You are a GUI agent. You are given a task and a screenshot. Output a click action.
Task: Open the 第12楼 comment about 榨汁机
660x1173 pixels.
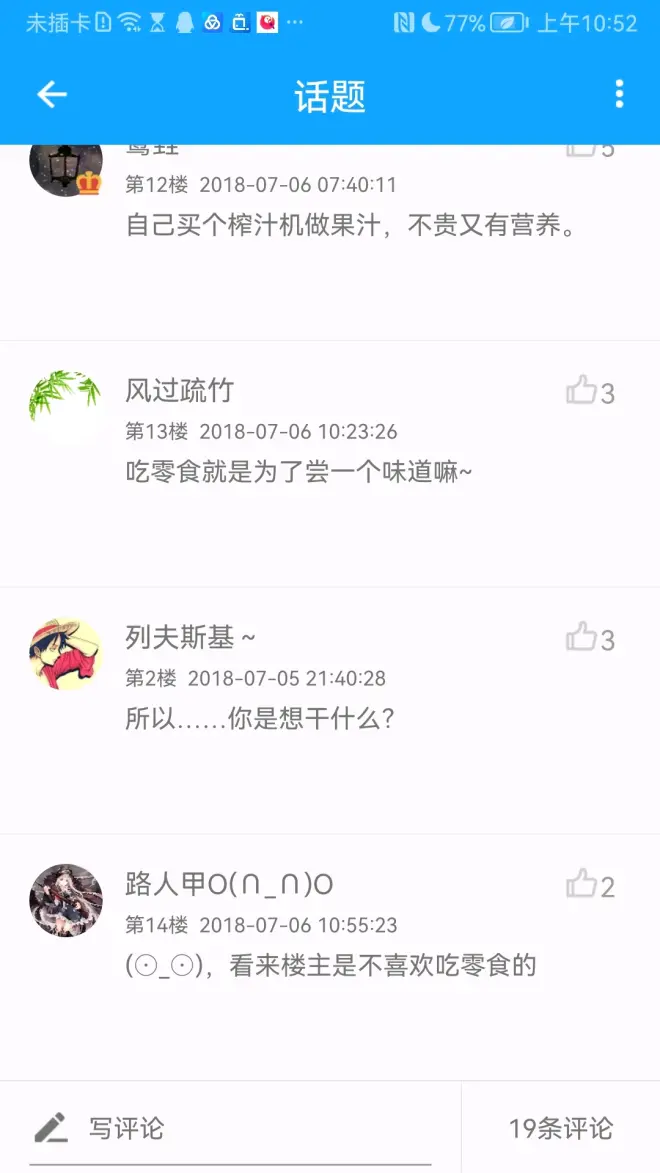(351, 226)
